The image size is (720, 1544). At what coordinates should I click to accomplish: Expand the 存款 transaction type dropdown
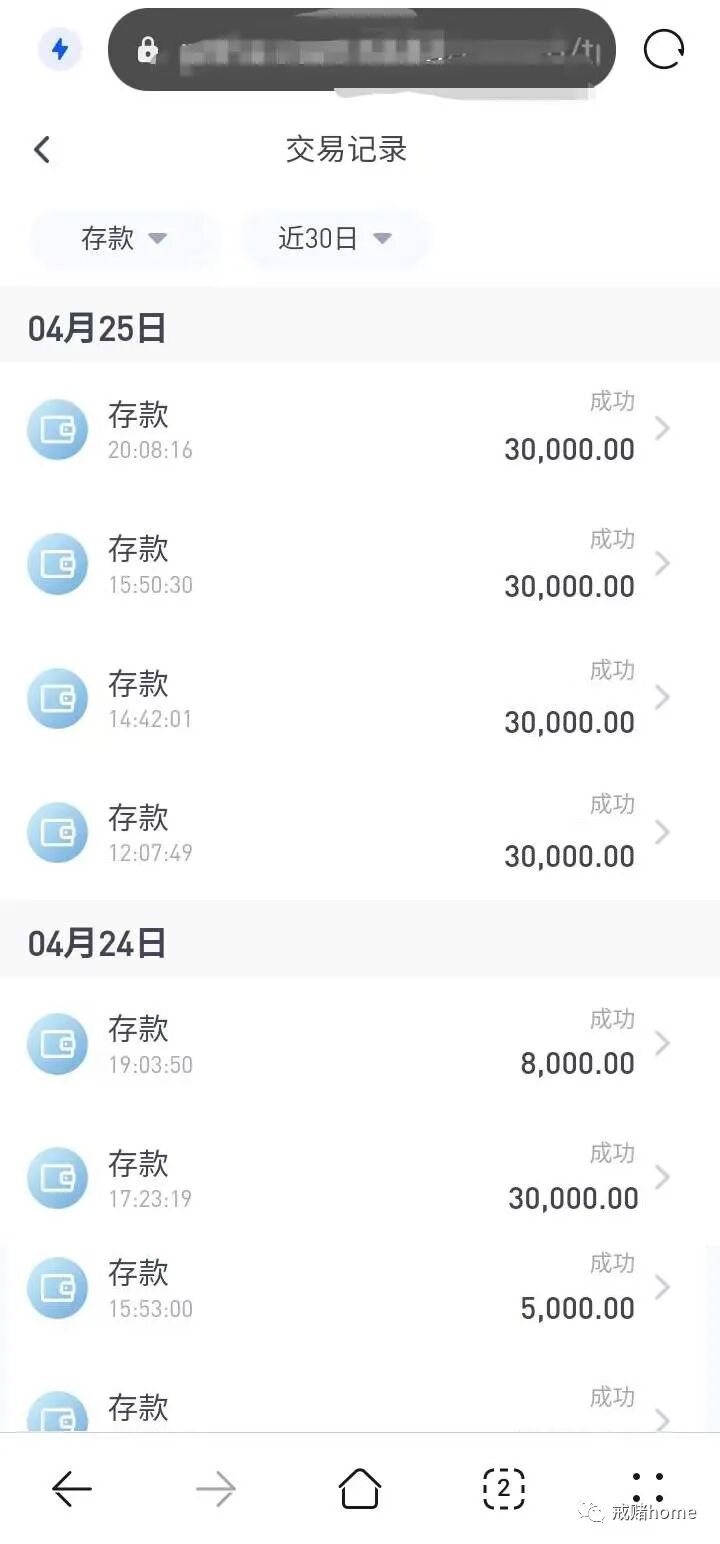coord(124,239)
